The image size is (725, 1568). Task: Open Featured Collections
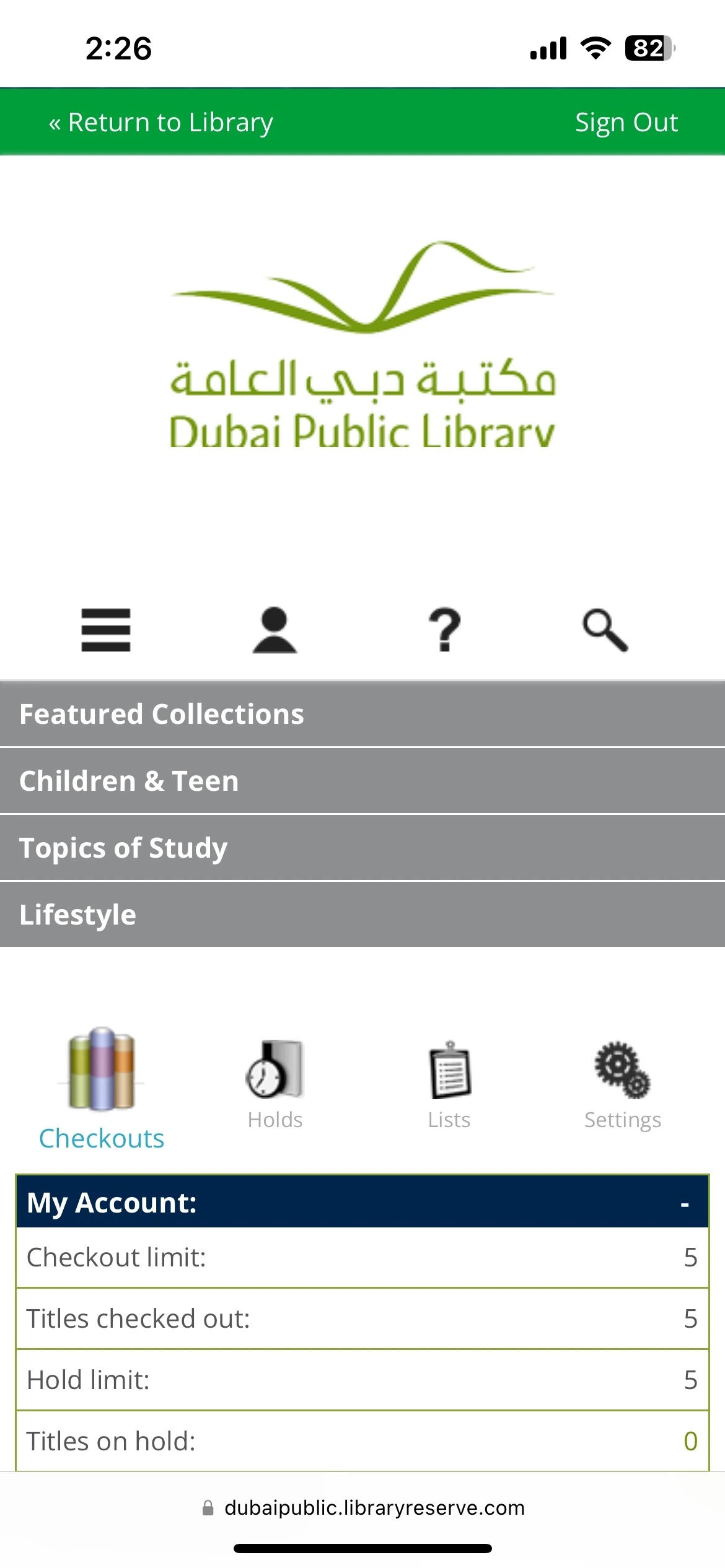tap(362, 714)
